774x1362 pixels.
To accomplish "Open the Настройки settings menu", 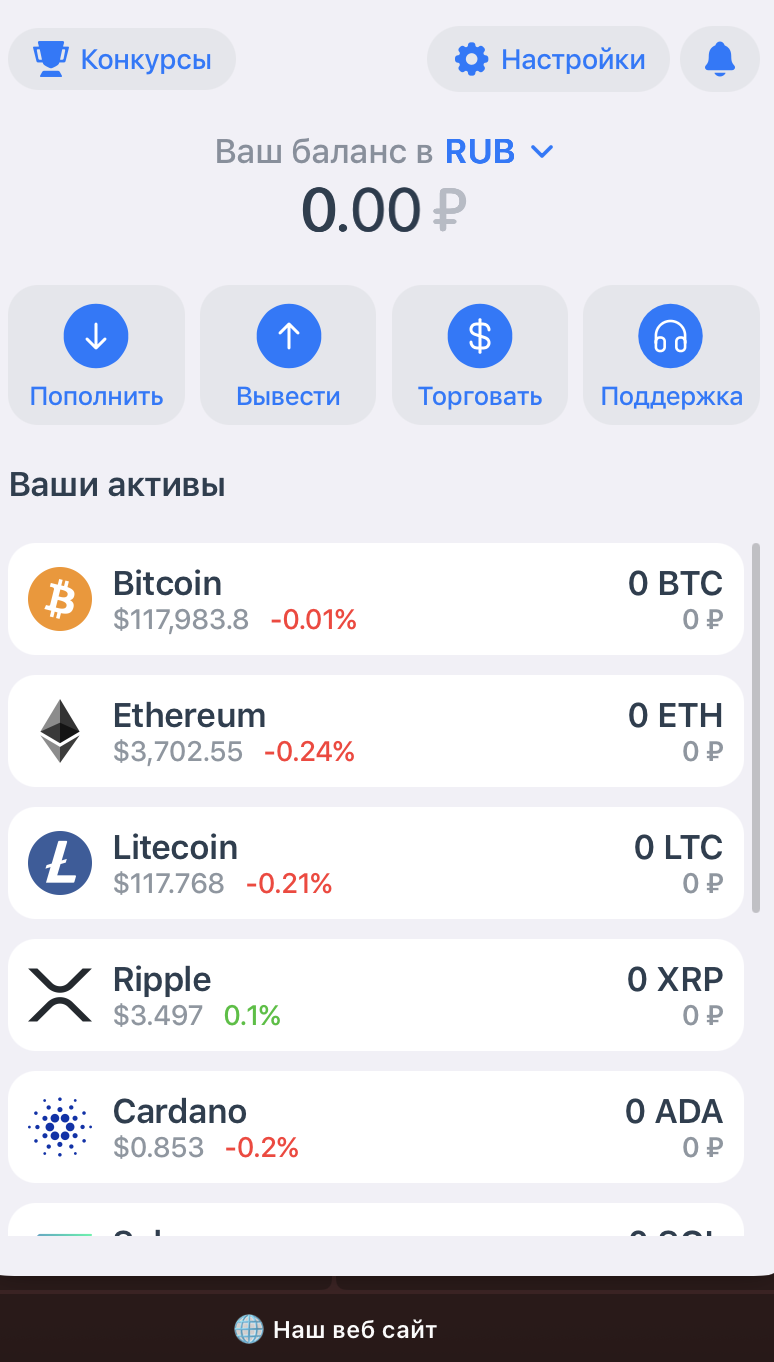I will pyautogui.click(x=548, y=59).
